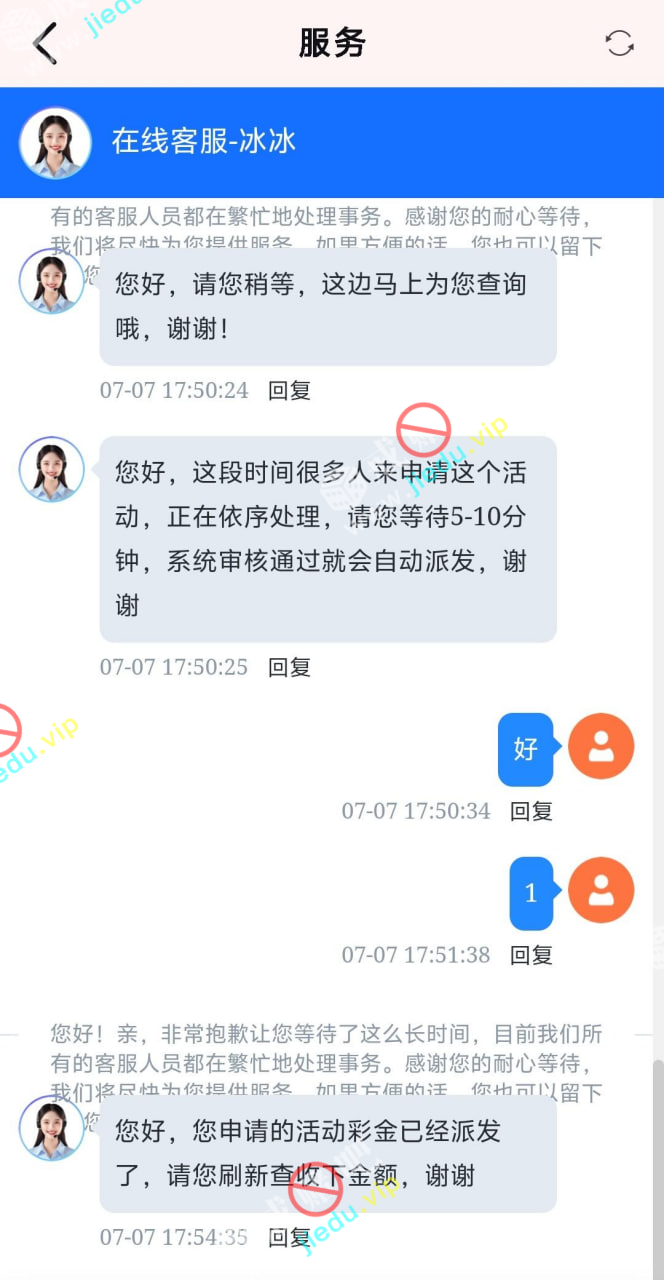Tap 回复 under the 好 message
Image resolution: width=664 pixels, height=1280 pixels.
point(531,811)
